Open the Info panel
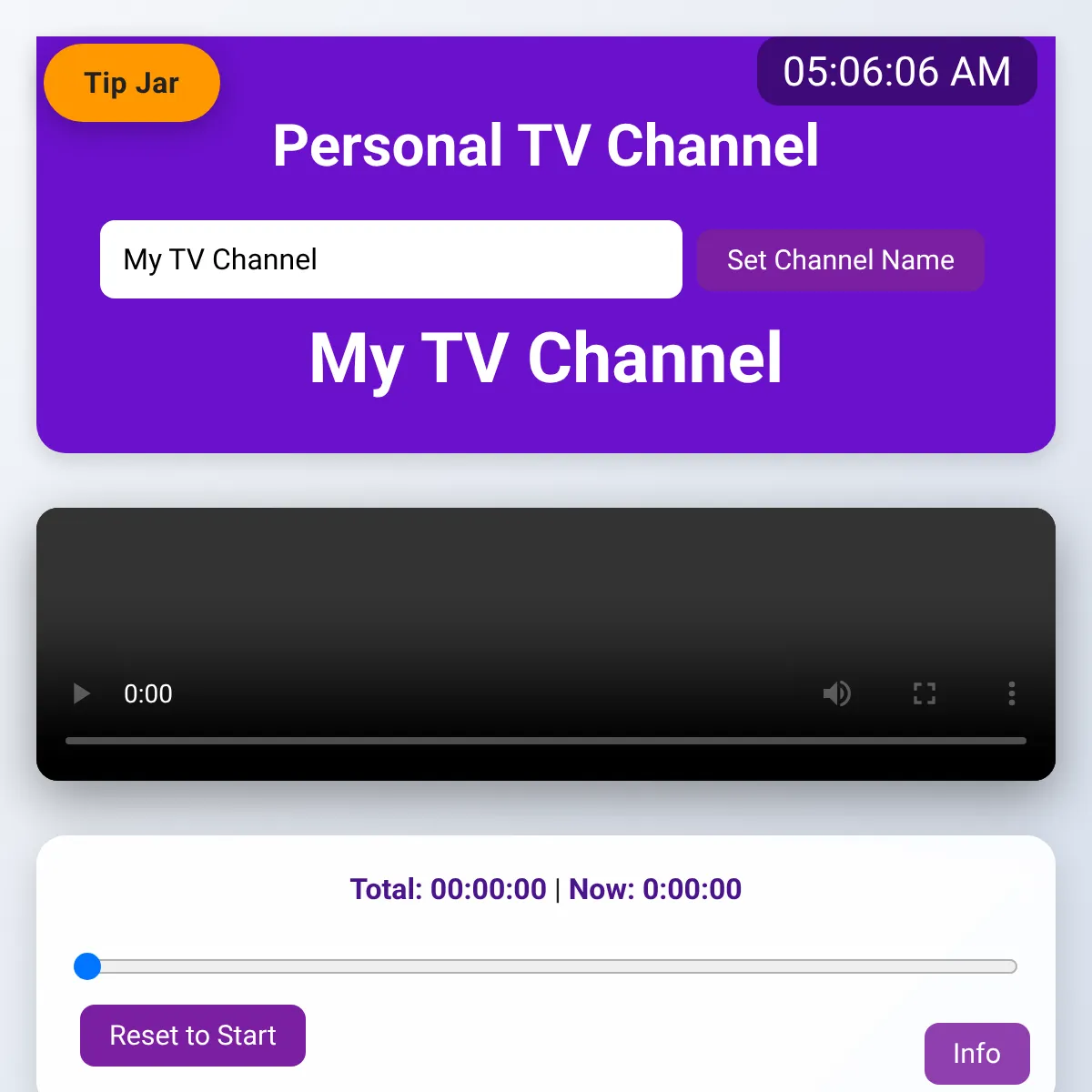This screenshot has width=1092, height=1092. tap(976, 1054)
